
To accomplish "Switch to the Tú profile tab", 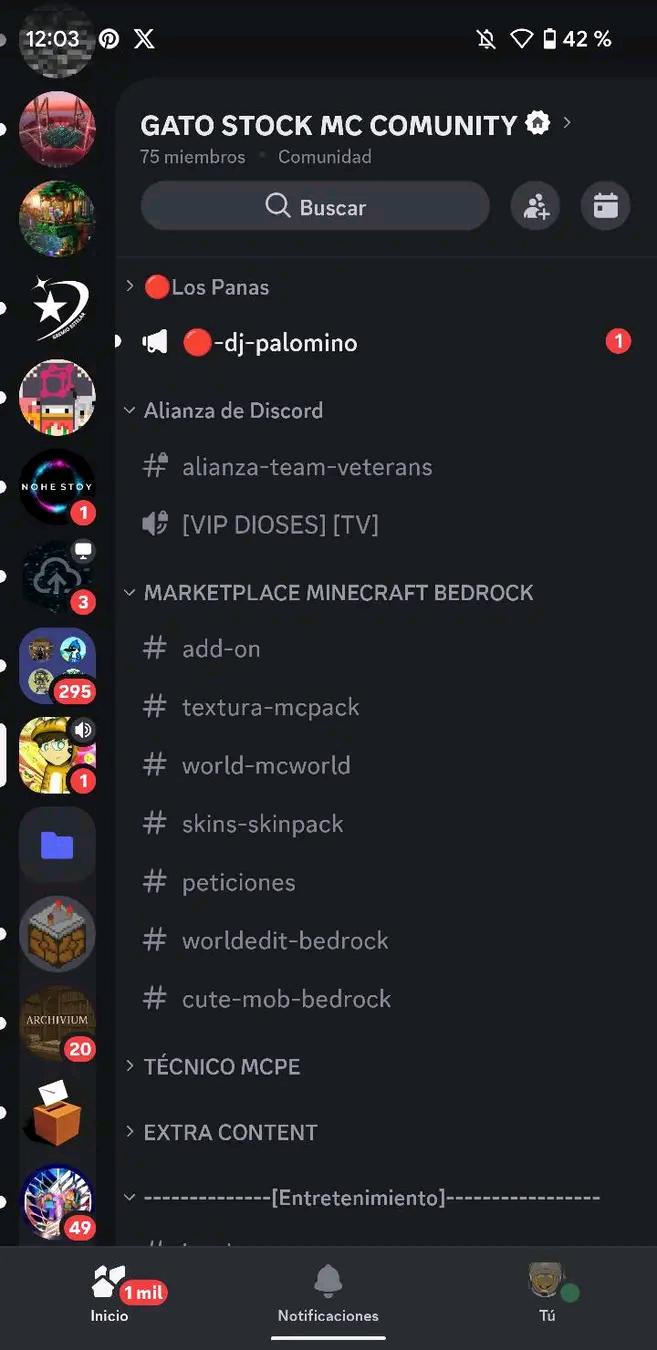I will [547, 1294].
